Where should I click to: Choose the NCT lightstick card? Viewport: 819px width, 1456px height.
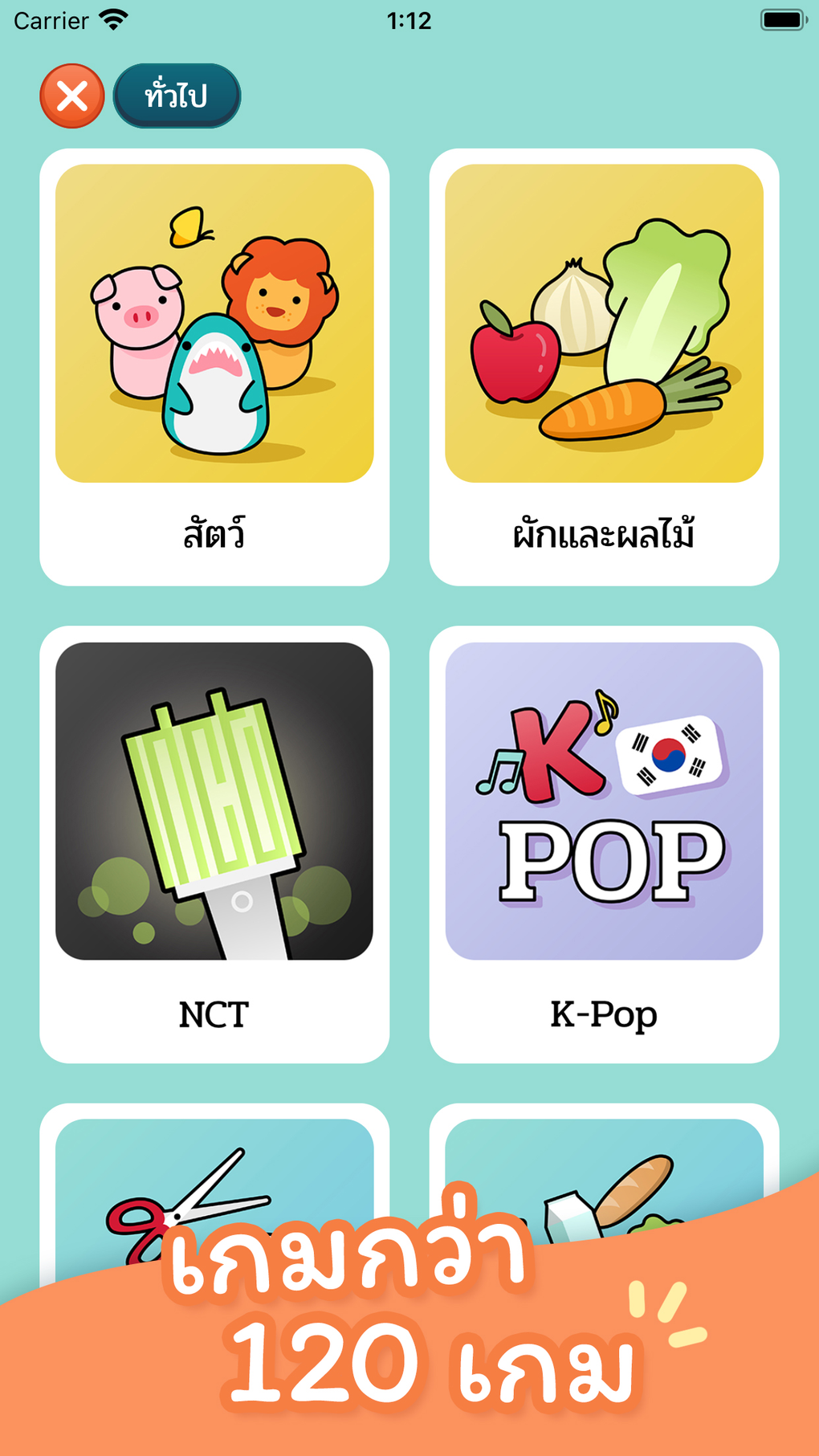pyautogui.click(x=214, y=844)
